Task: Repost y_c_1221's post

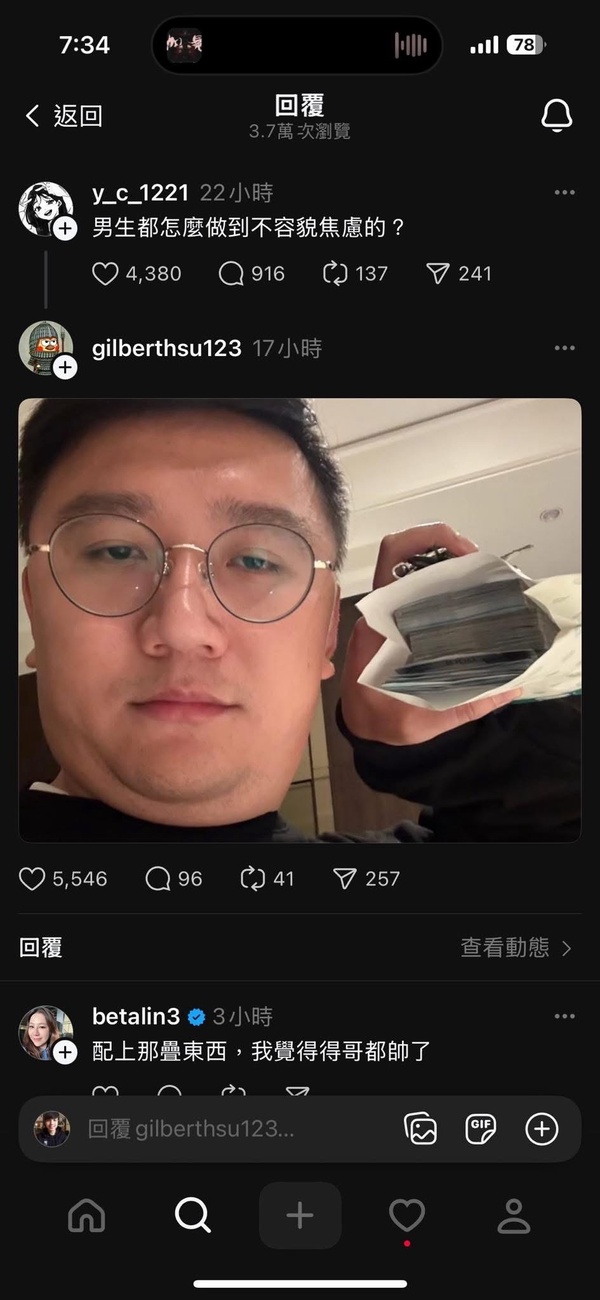Action: pyautogui.click(x=334, y=273)
